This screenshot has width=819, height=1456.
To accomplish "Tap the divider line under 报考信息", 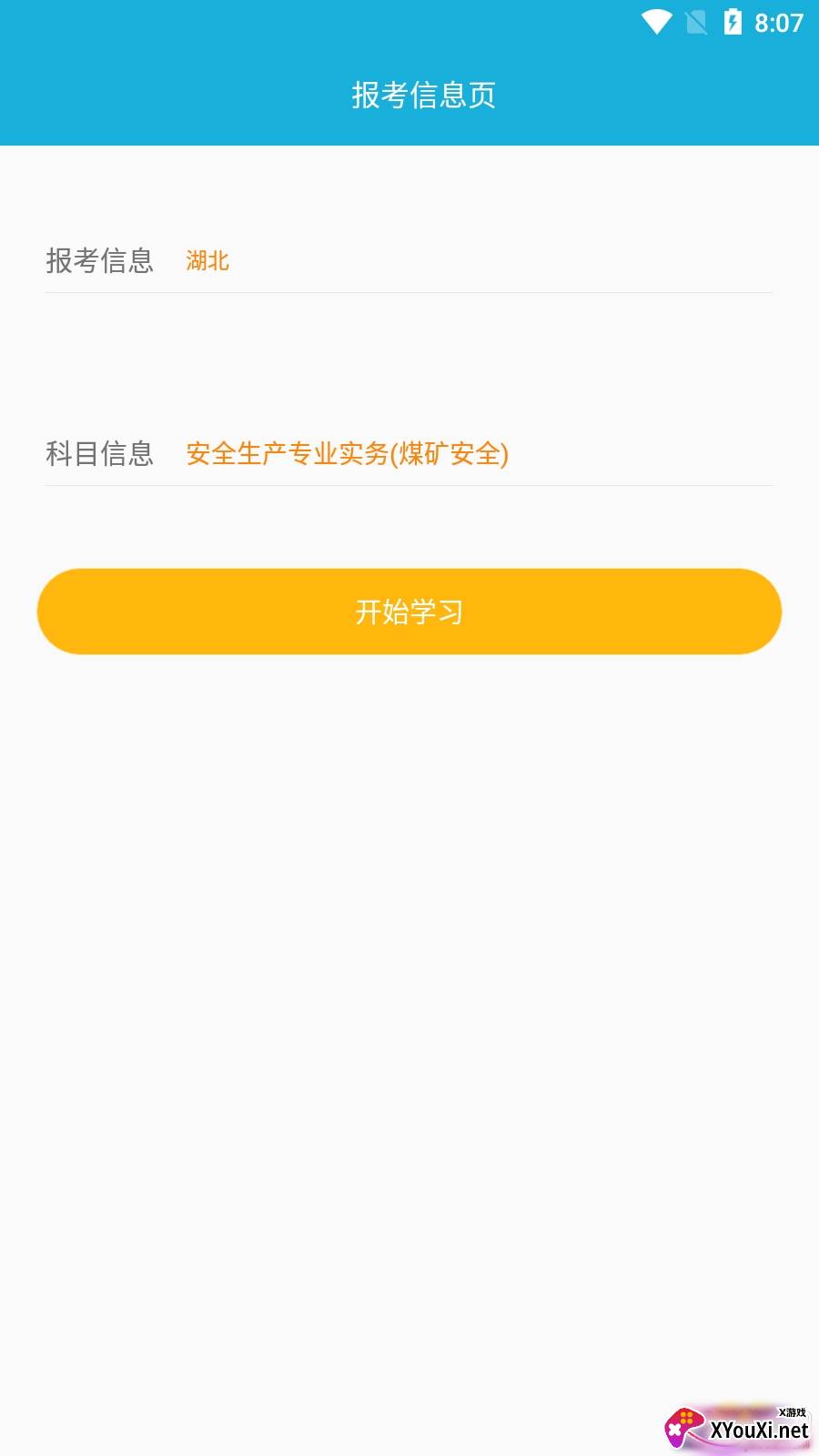I will click(409, 292).
